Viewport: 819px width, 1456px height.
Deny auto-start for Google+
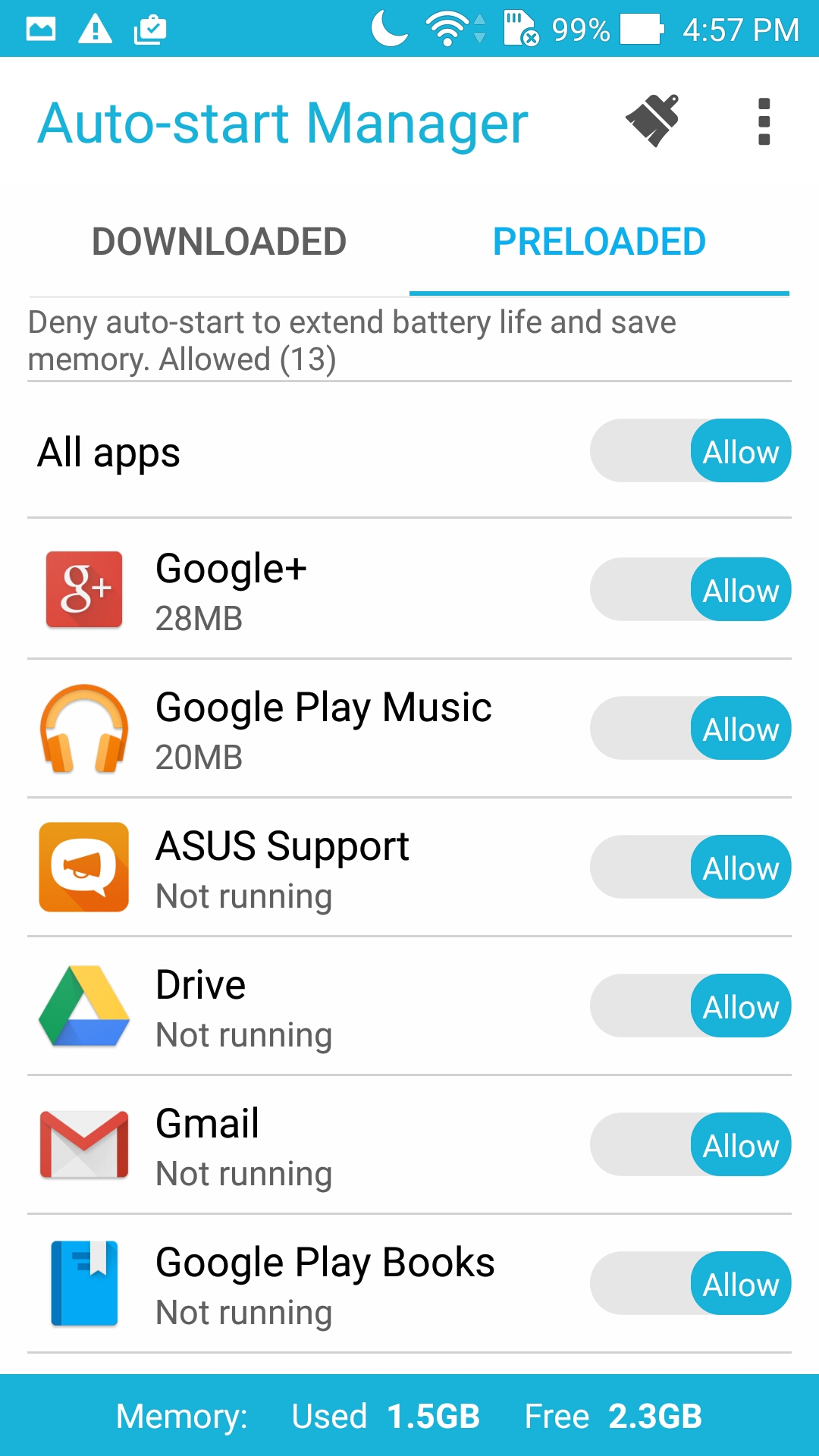(x=690, y=590)
